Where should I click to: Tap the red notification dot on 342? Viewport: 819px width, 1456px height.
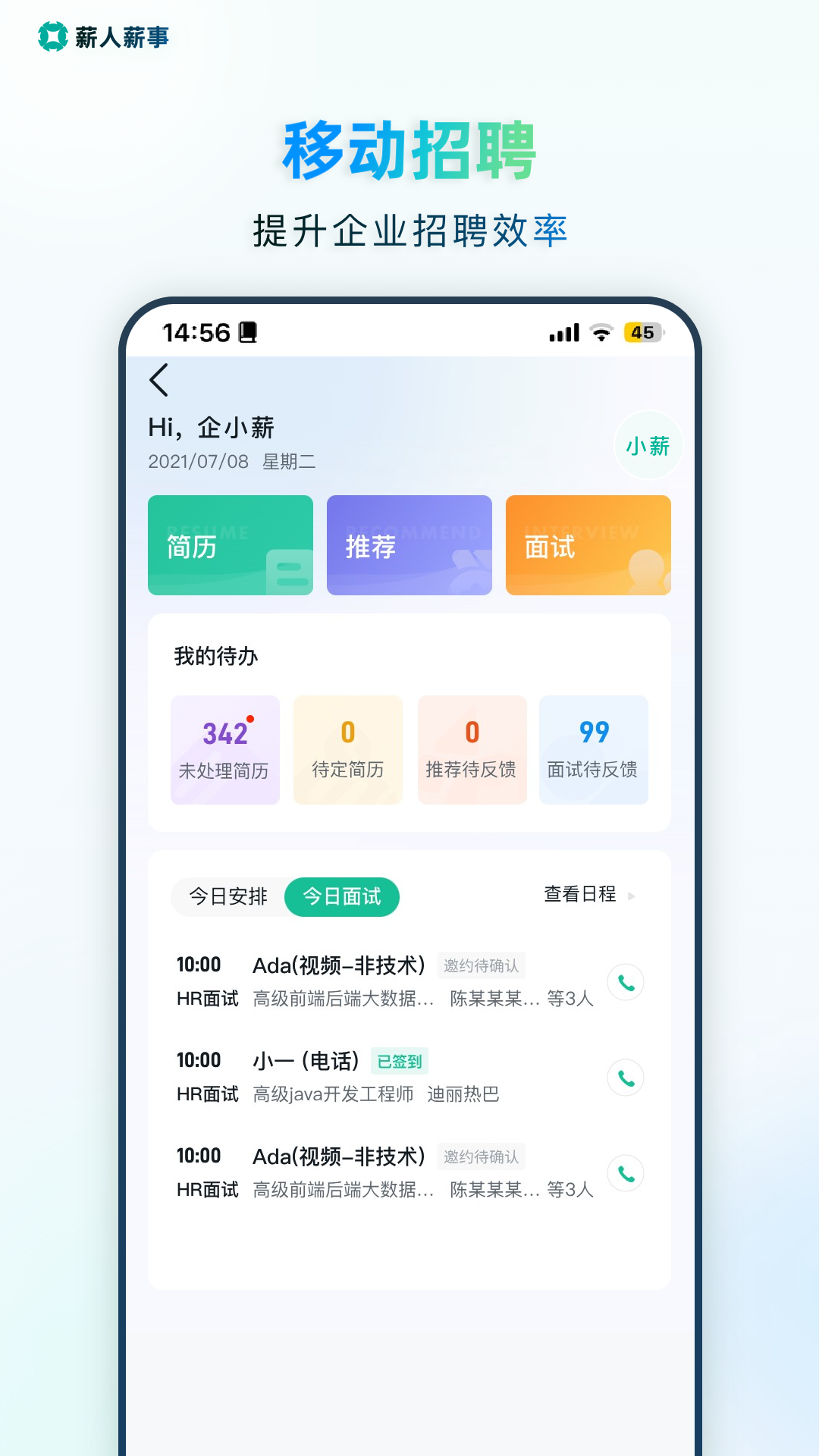coord(251,717)
